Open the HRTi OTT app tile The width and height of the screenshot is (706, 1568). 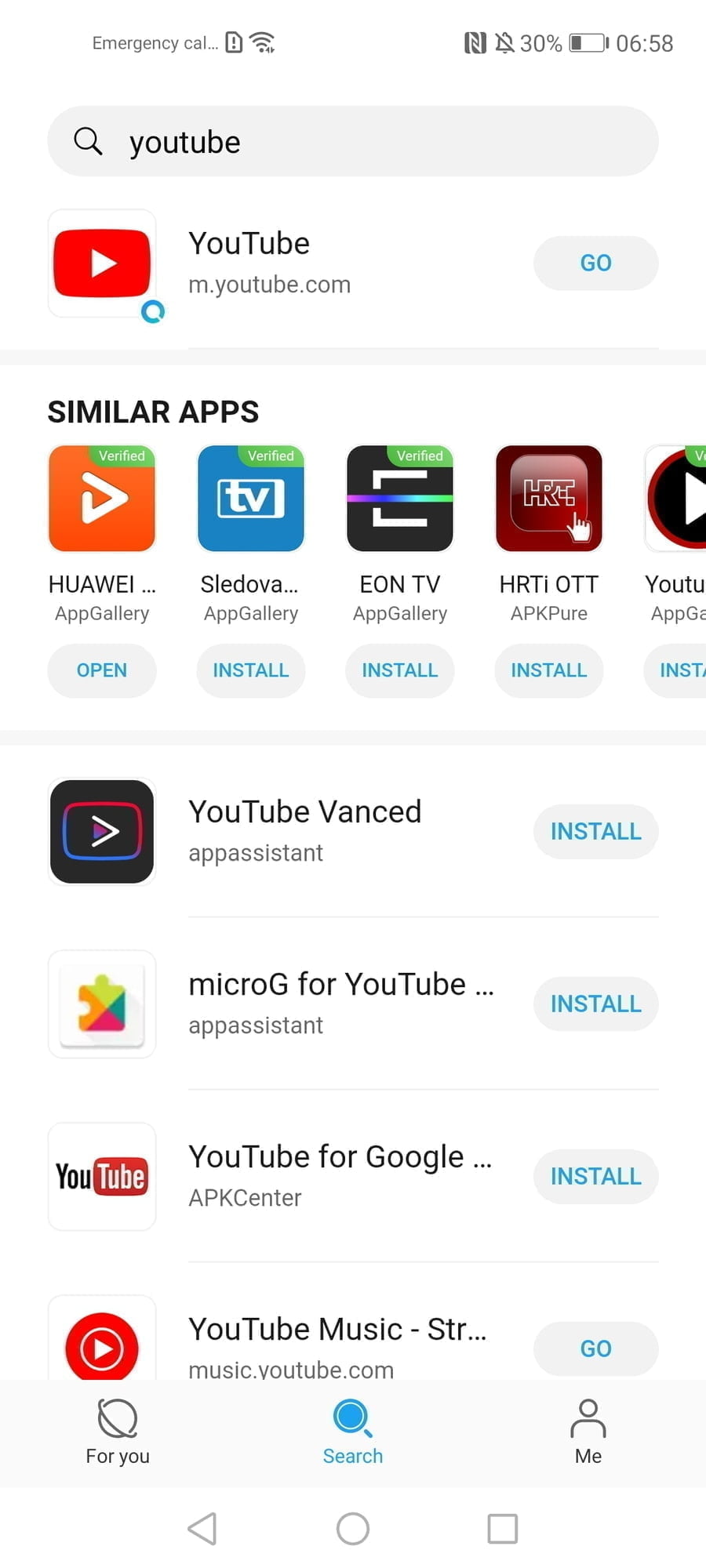pyautogui.click(x=549, y=499)
